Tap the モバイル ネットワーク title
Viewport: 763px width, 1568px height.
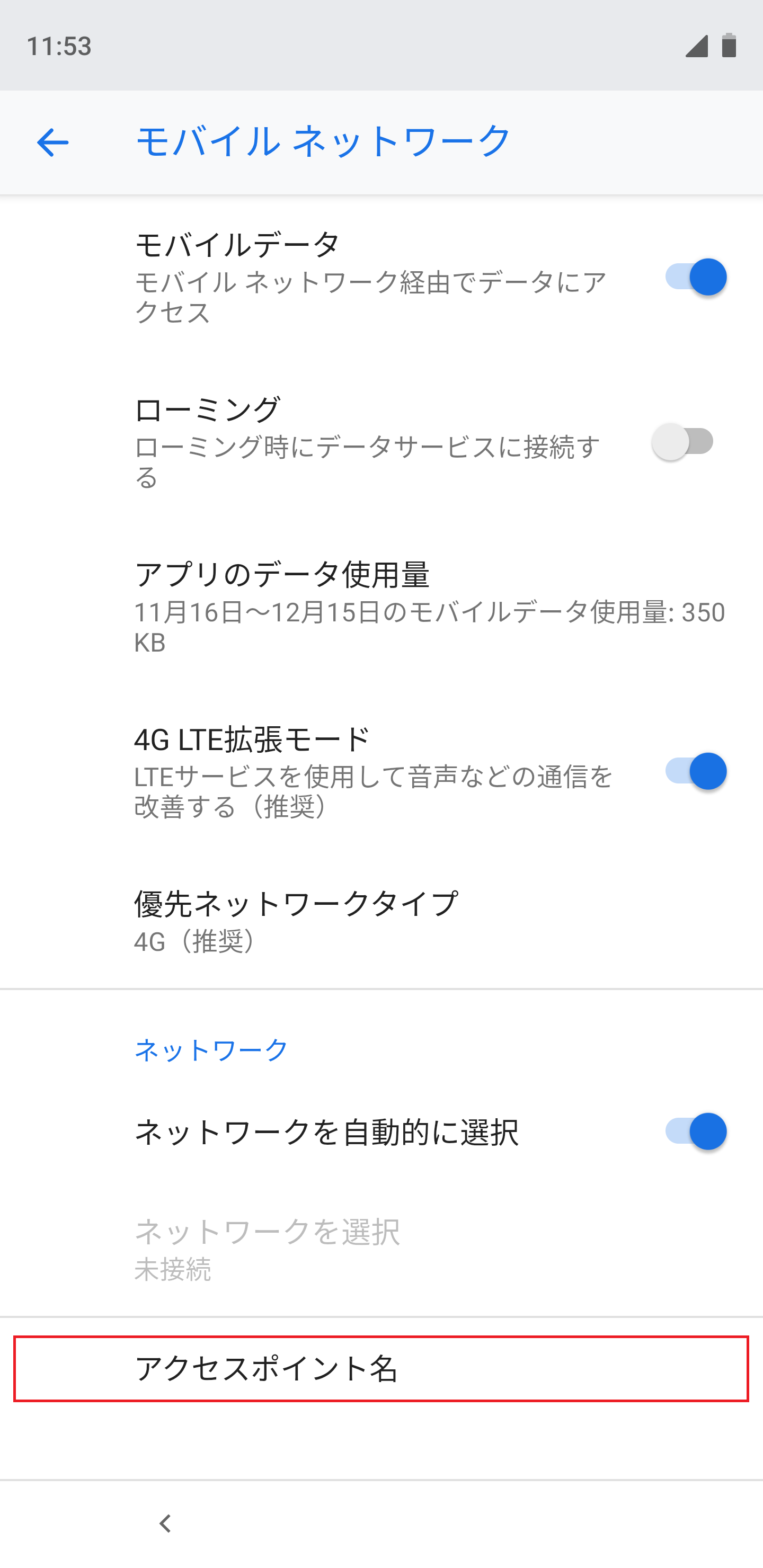pos(322,142)
